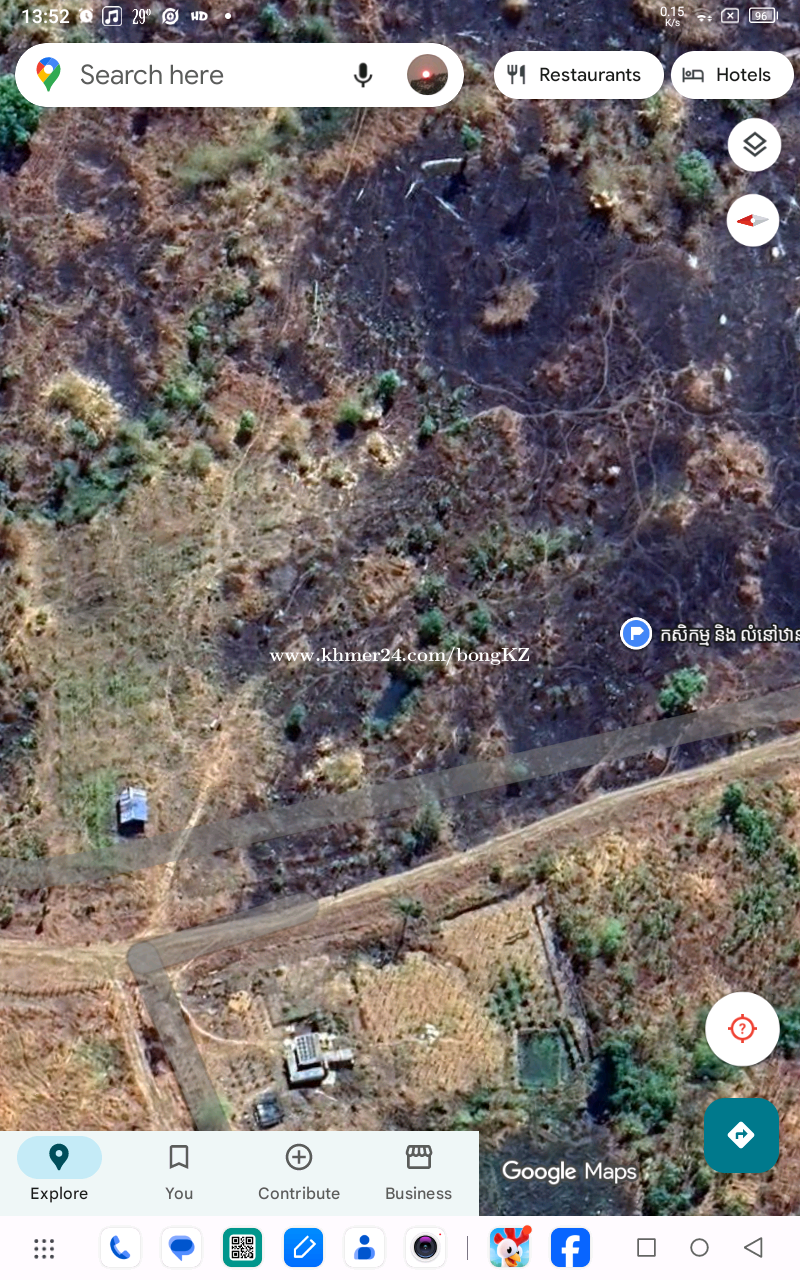800x1280 pixels.
Task: Open the app drawer grid
Action: [44, 1248]
